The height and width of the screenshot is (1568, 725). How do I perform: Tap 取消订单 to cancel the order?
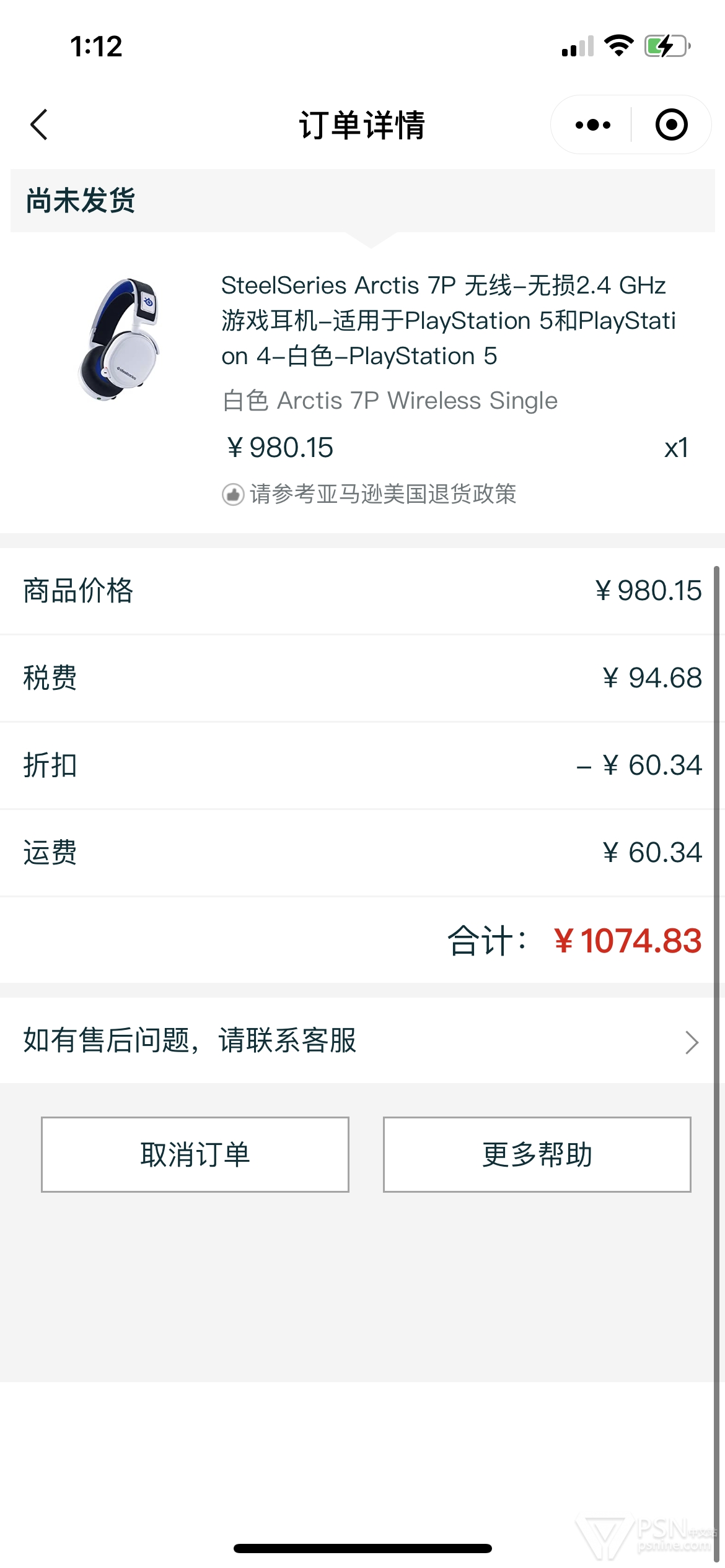click(x=195, y=1154)
